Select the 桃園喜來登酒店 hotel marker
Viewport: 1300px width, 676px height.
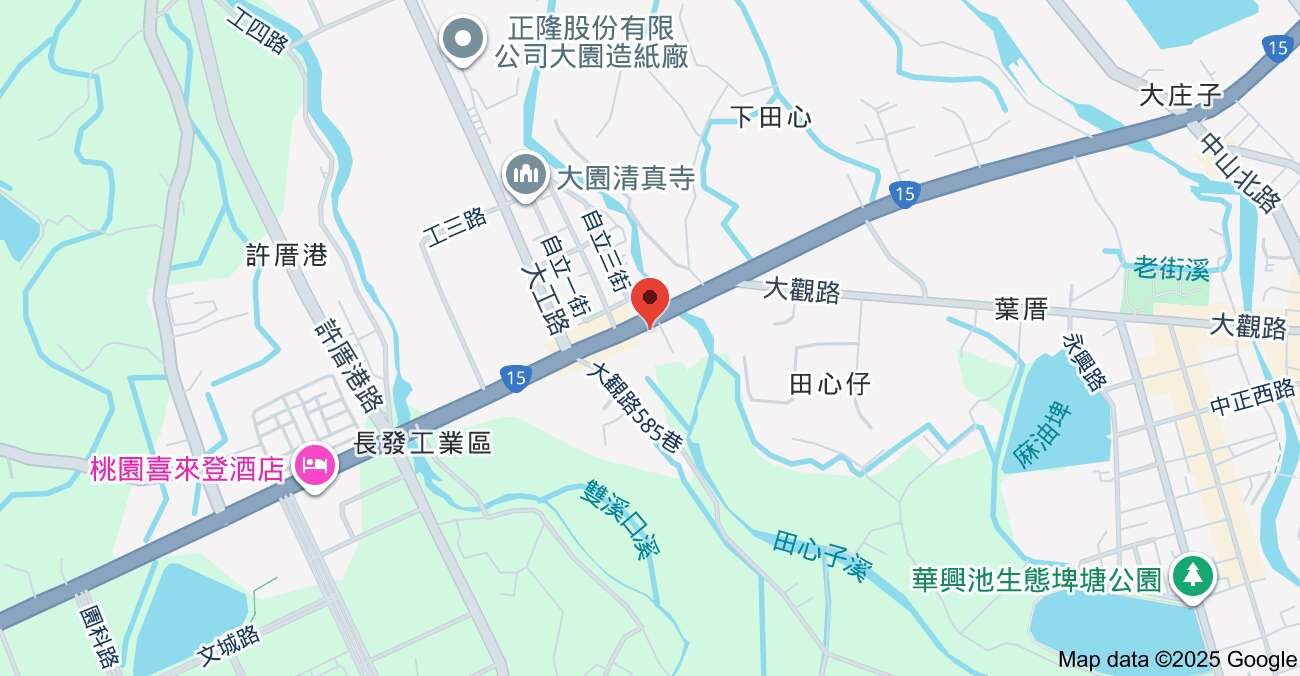click(314, 466)
